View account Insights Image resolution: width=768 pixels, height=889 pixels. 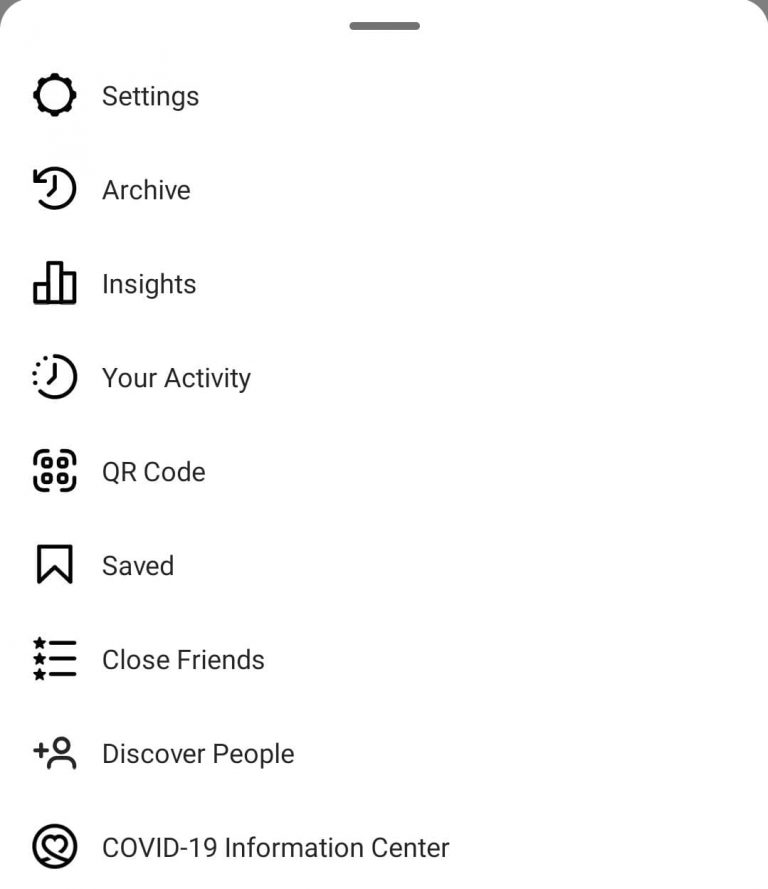click(x=149, y=285)
